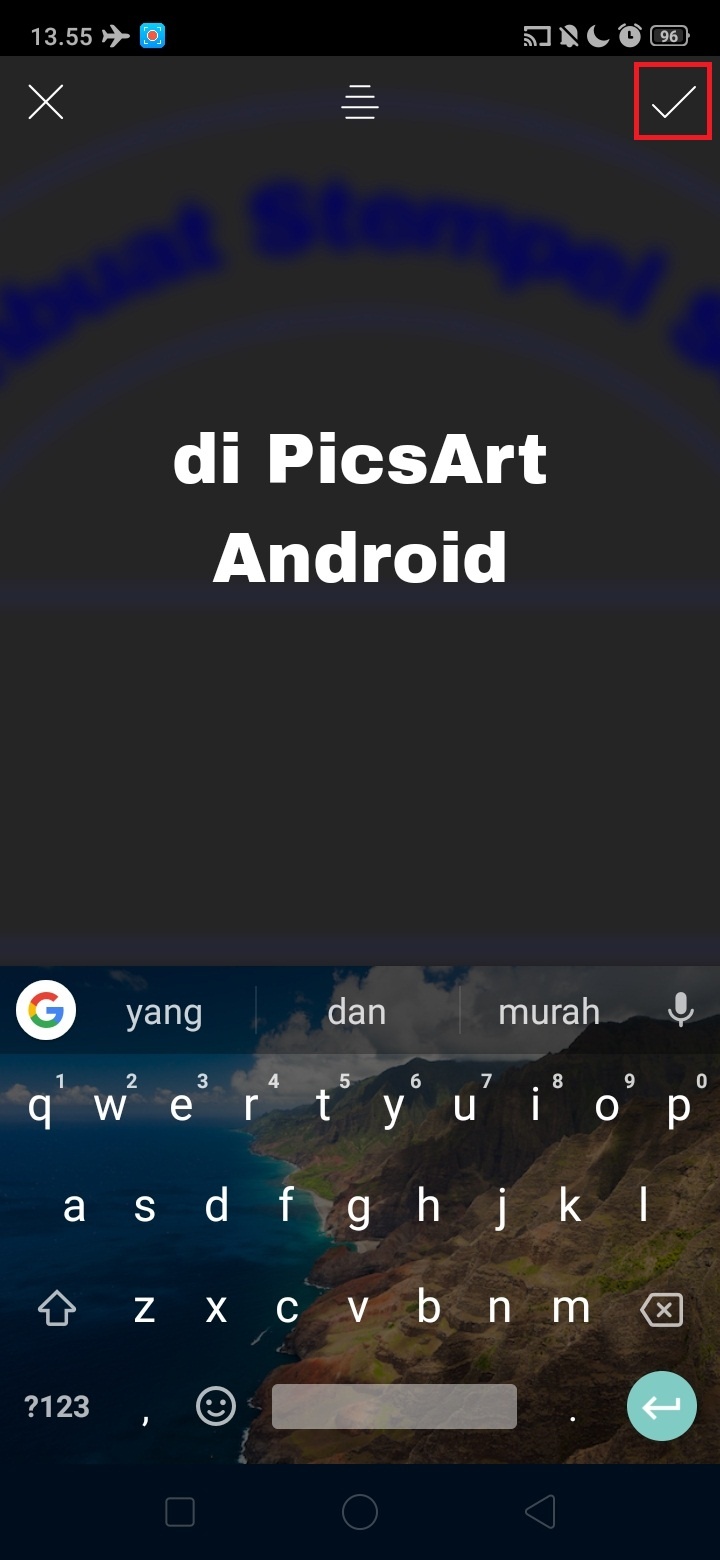Tap the space bar

coord(394,1407)
